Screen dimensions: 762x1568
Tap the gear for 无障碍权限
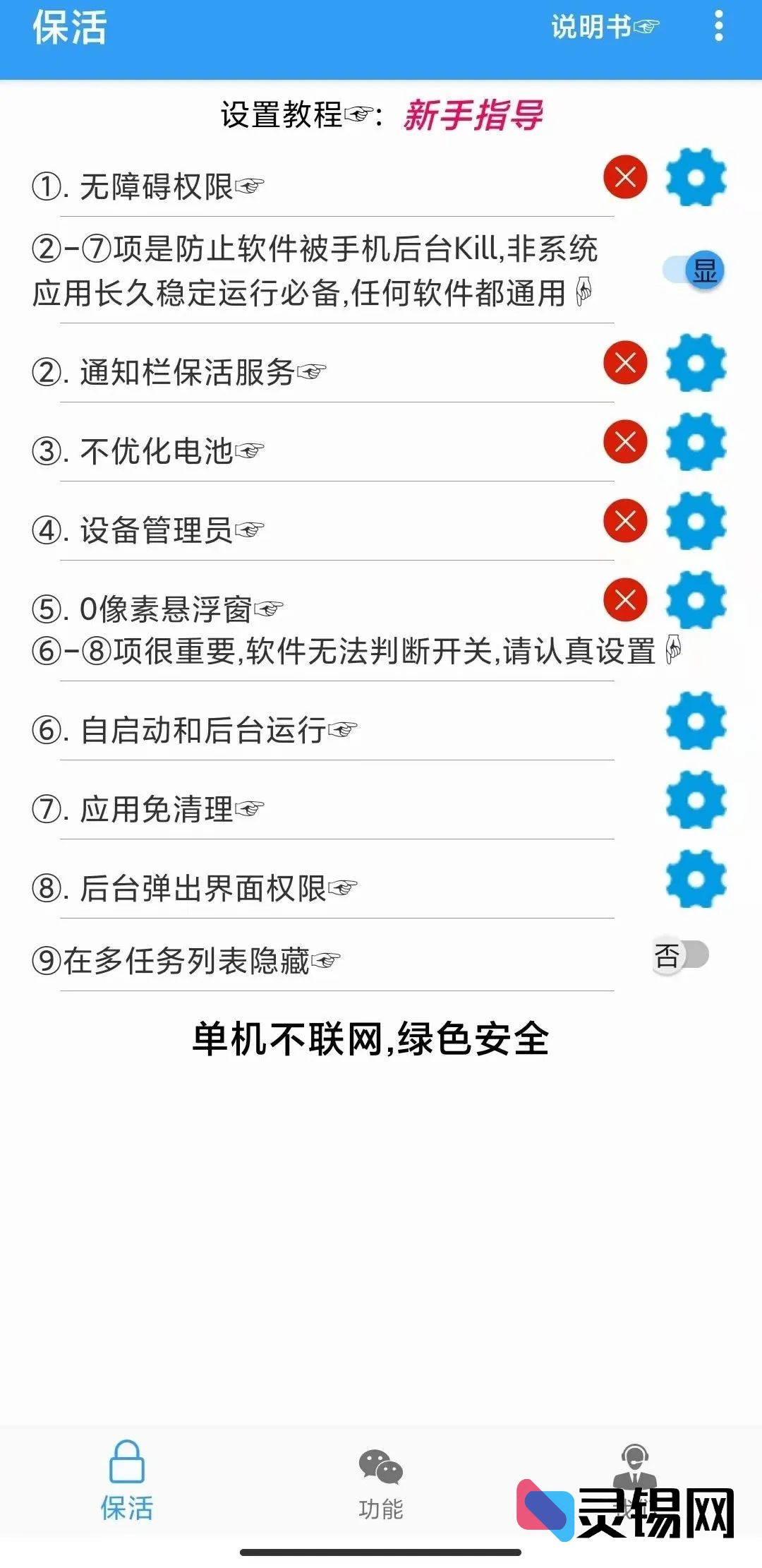click(696, 177)
